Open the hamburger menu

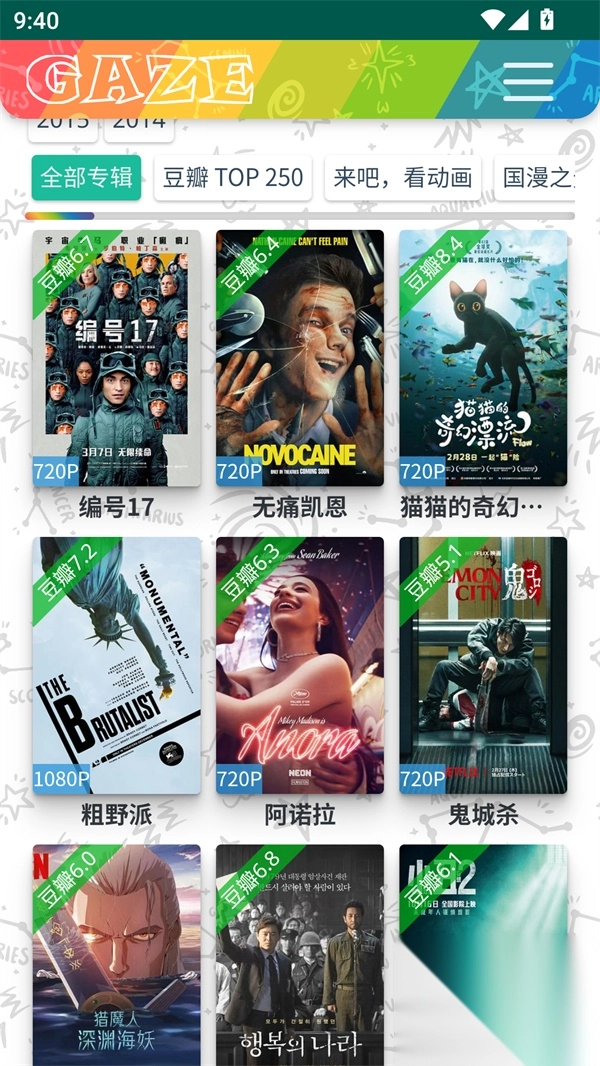528,81
